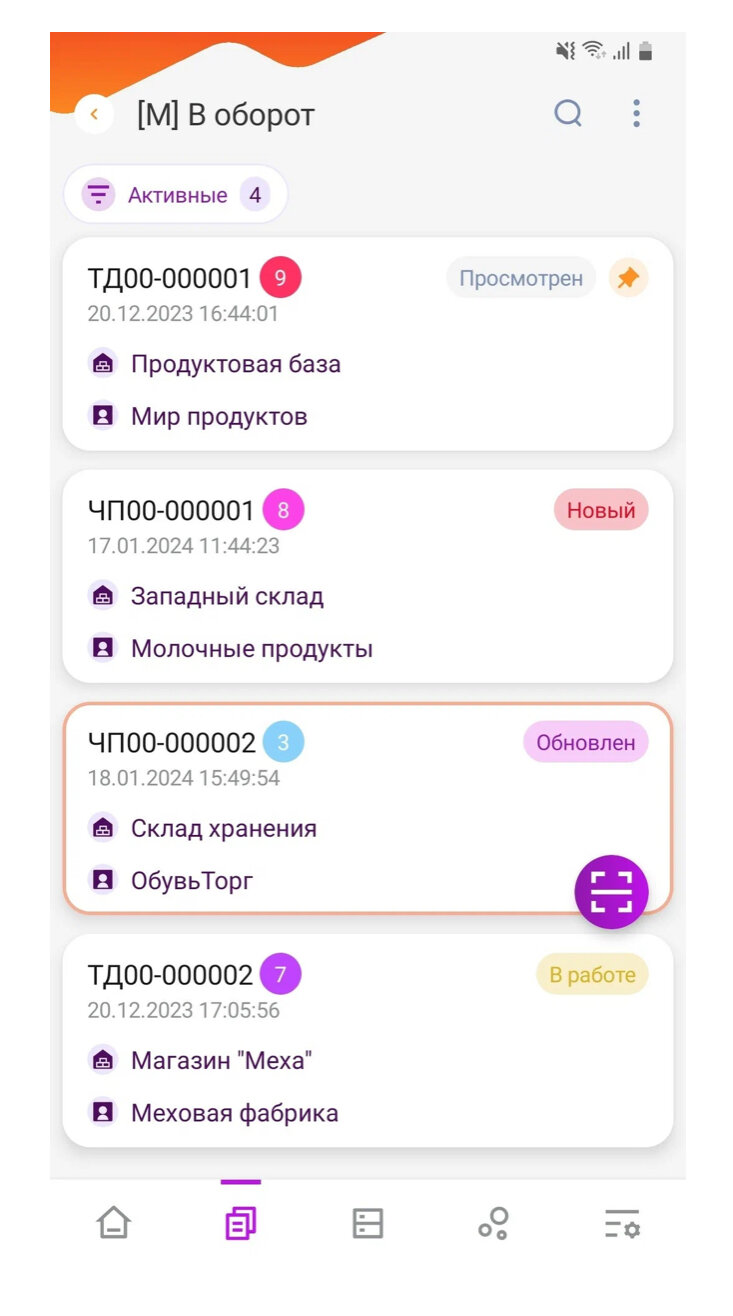Open the three-dot overflow menu

click(x=636, y=113)
